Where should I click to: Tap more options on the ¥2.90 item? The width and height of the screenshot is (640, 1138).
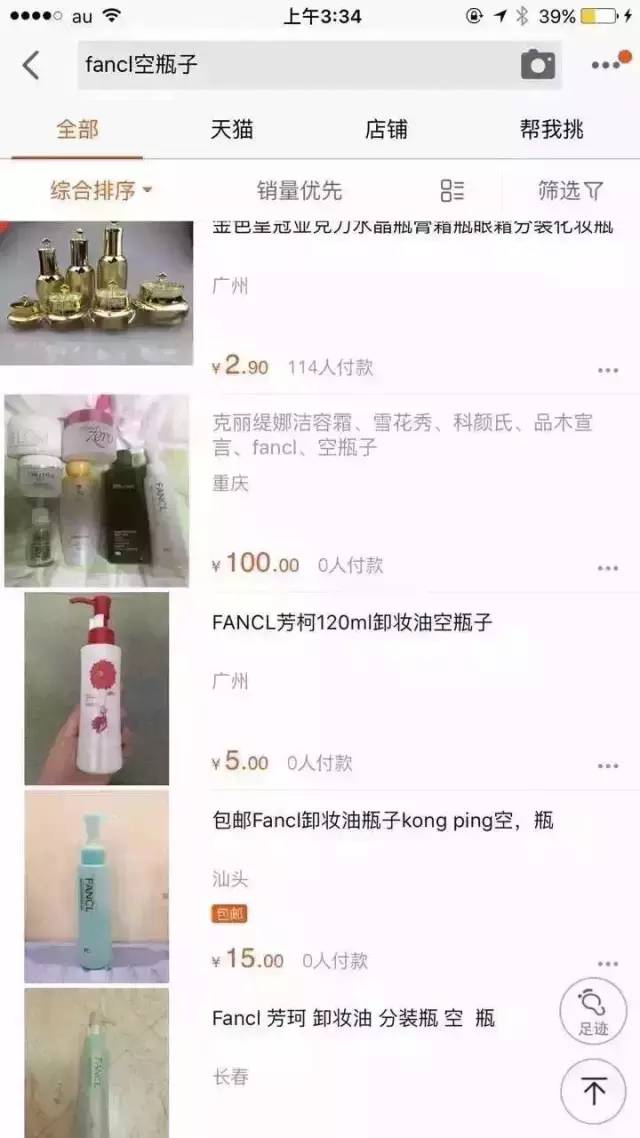[x=608, y=369]
